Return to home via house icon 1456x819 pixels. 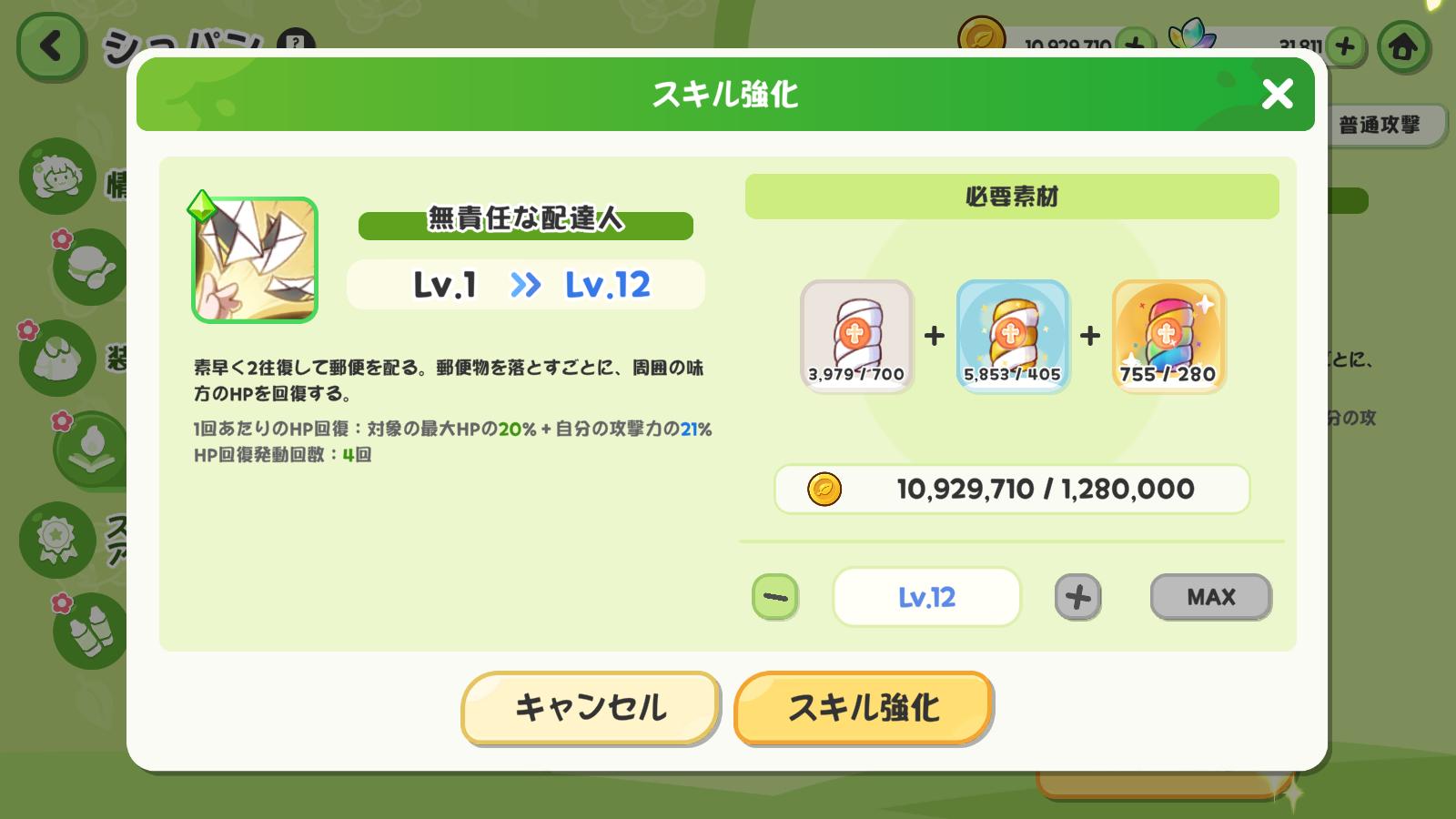tap(1402, 45)
